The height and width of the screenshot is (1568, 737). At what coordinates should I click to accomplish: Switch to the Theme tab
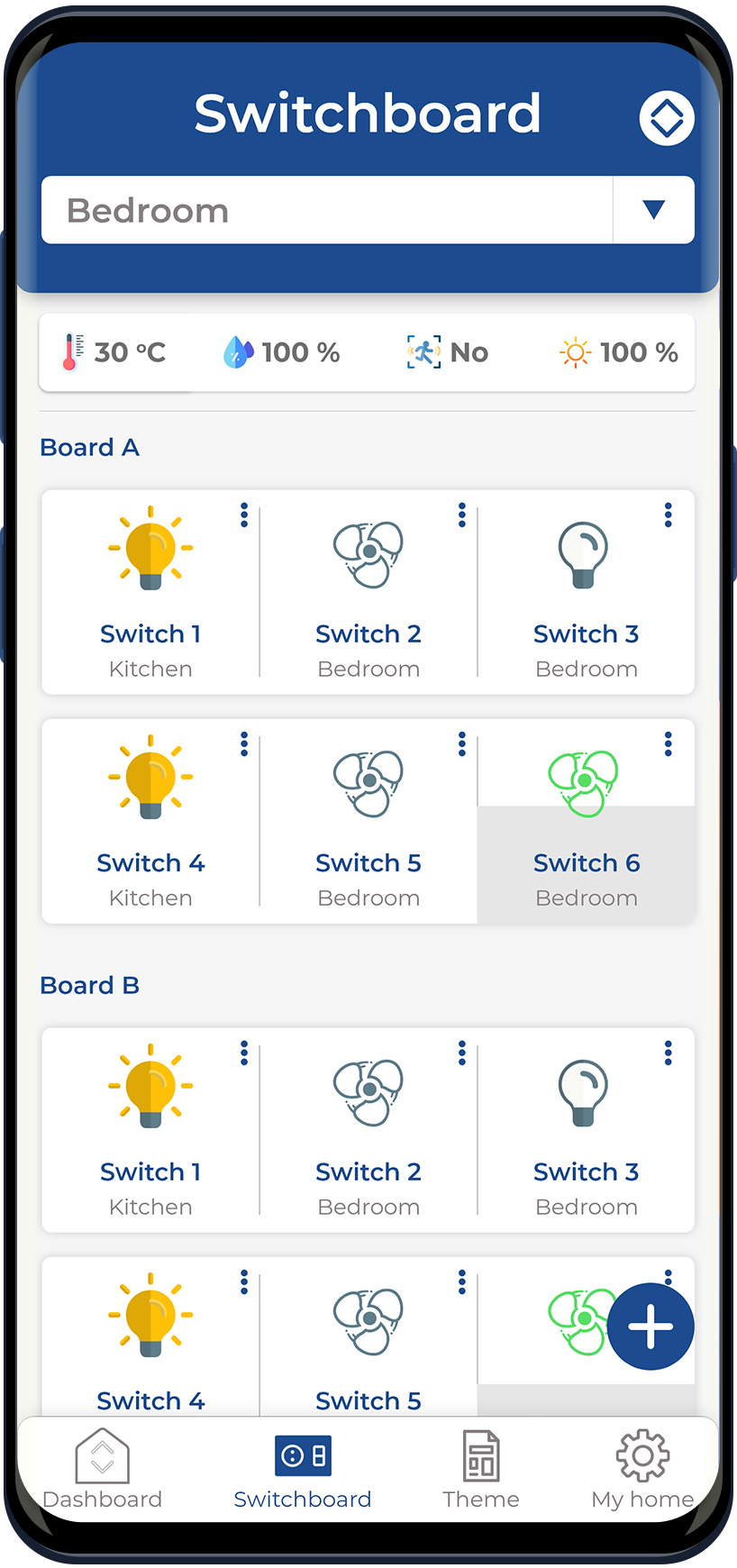pos(481,1470)
